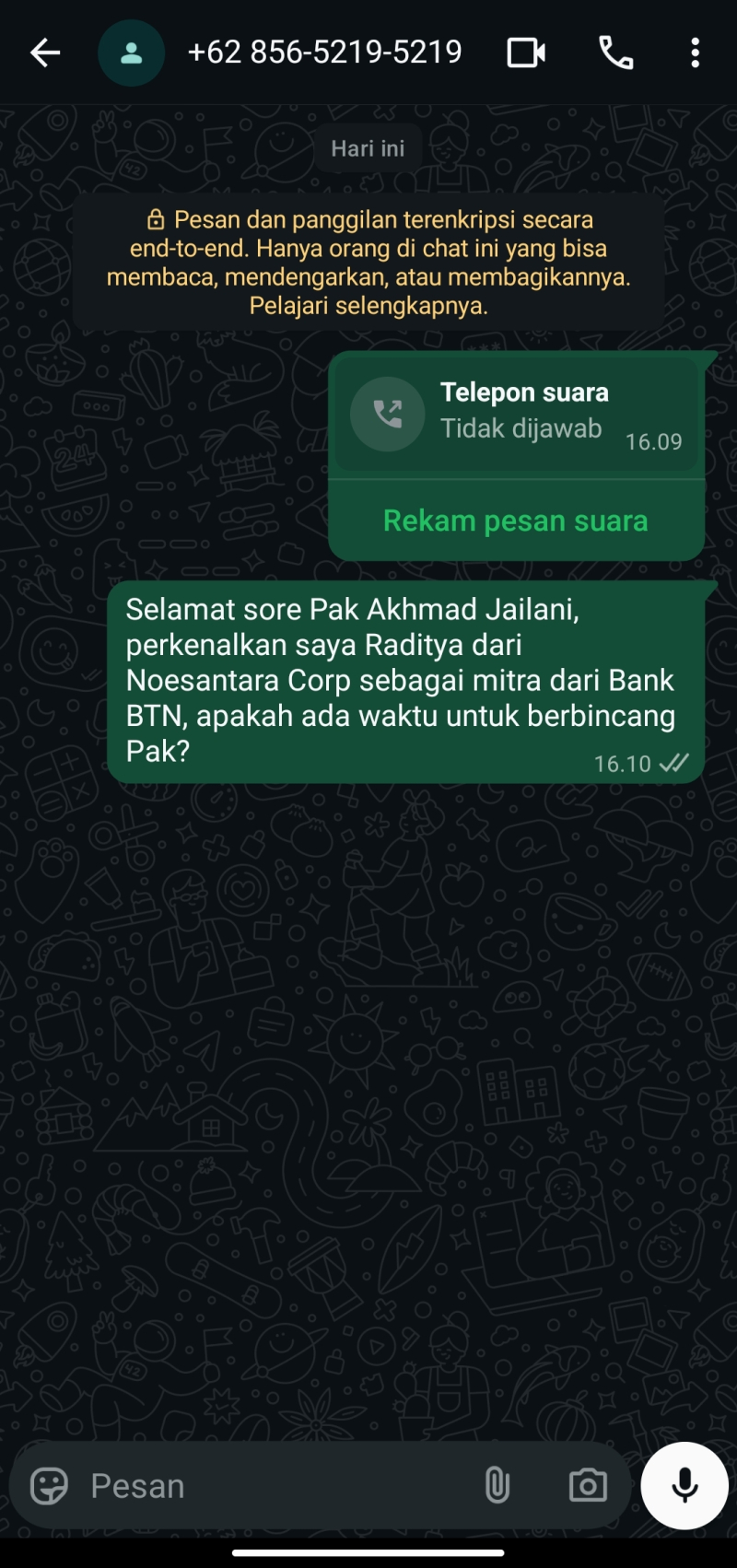
Task: Attach a file with the paperclip
Action: [x=497, y=1486]
